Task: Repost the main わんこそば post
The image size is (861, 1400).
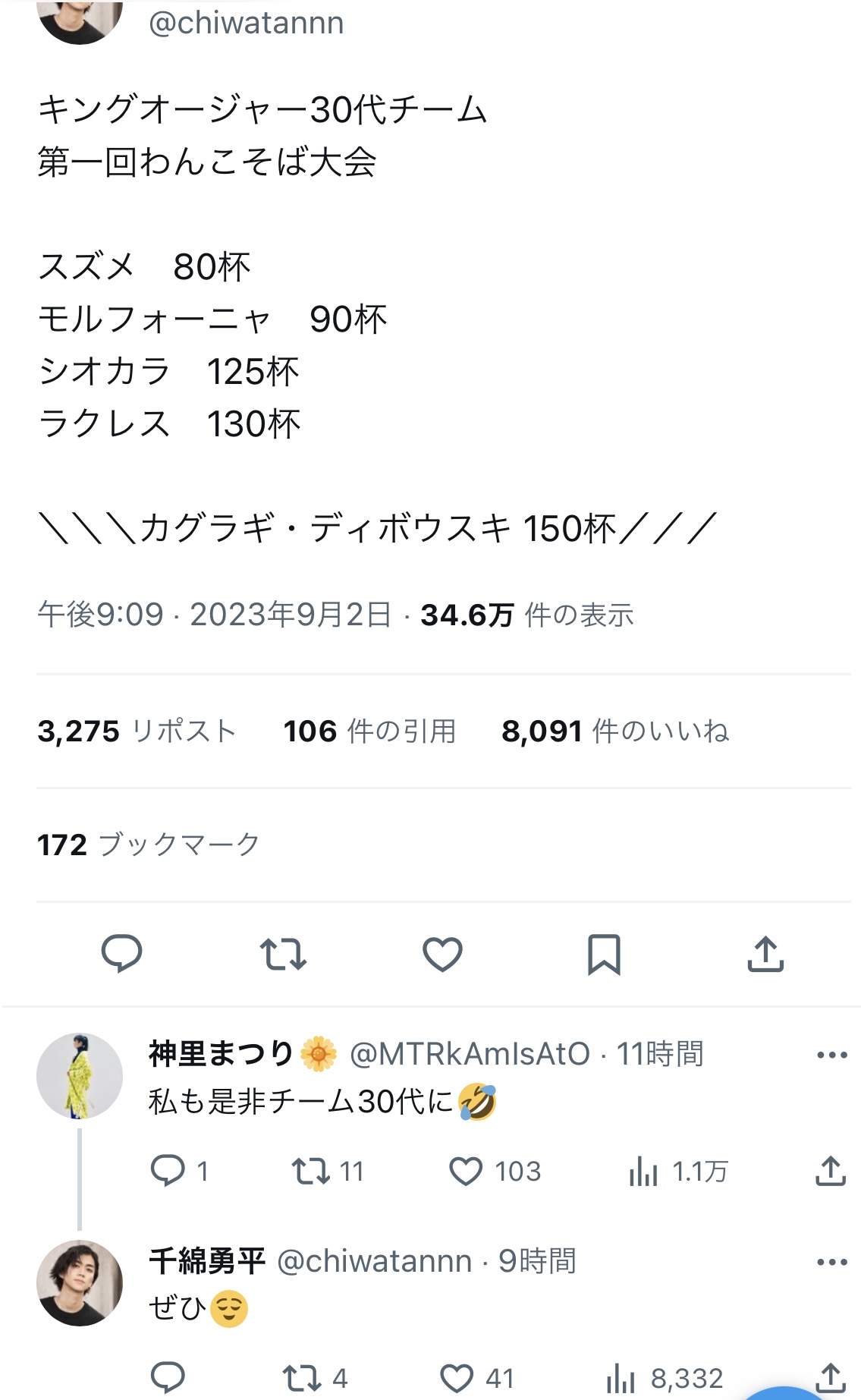Action: (x=283, y=954)
